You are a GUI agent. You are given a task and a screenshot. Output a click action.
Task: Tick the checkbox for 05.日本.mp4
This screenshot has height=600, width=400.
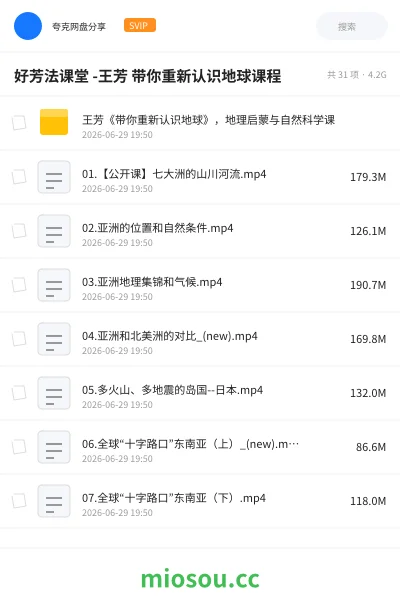(19, 393)
